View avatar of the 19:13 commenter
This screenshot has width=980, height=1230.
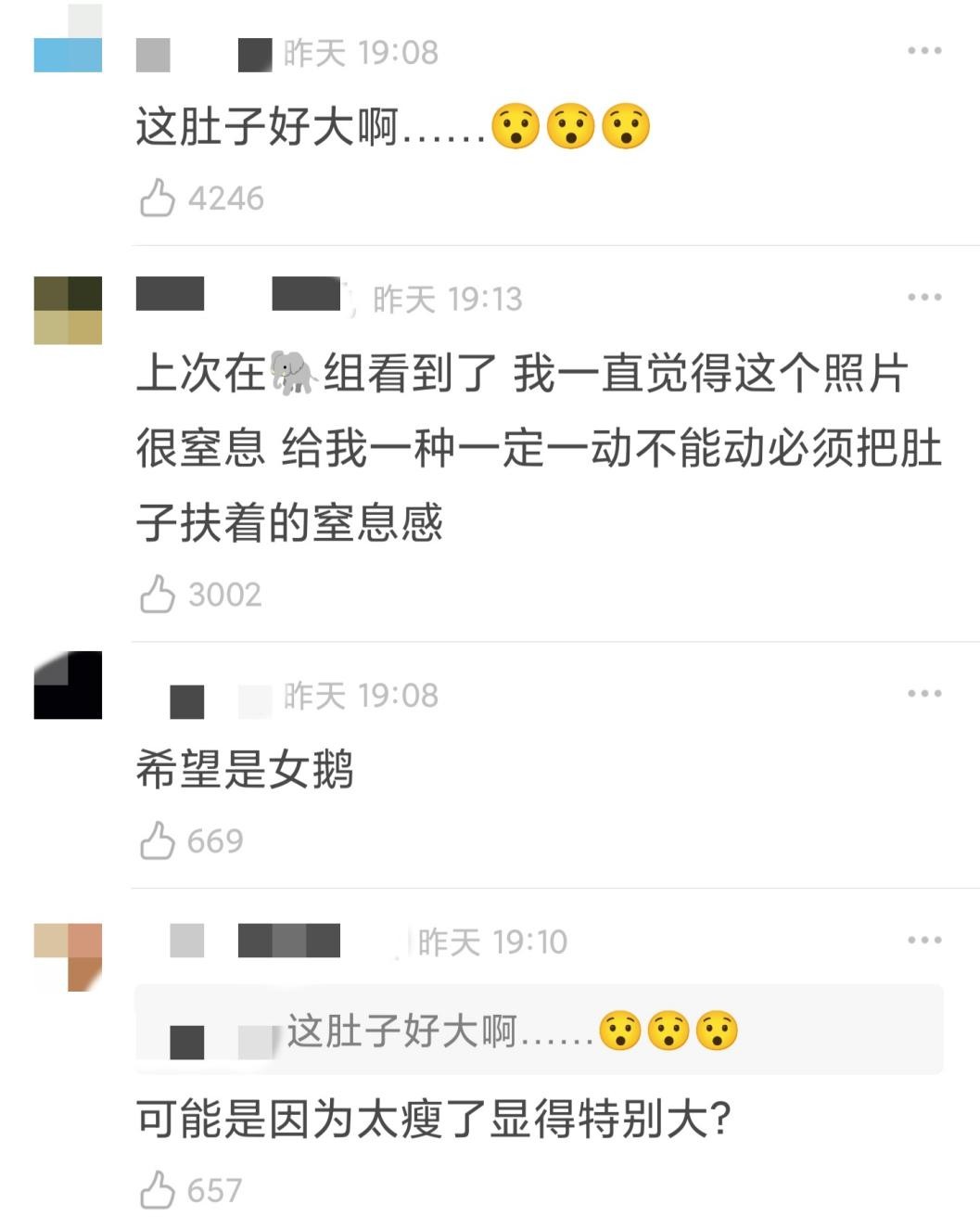click(x=68, y=310)
